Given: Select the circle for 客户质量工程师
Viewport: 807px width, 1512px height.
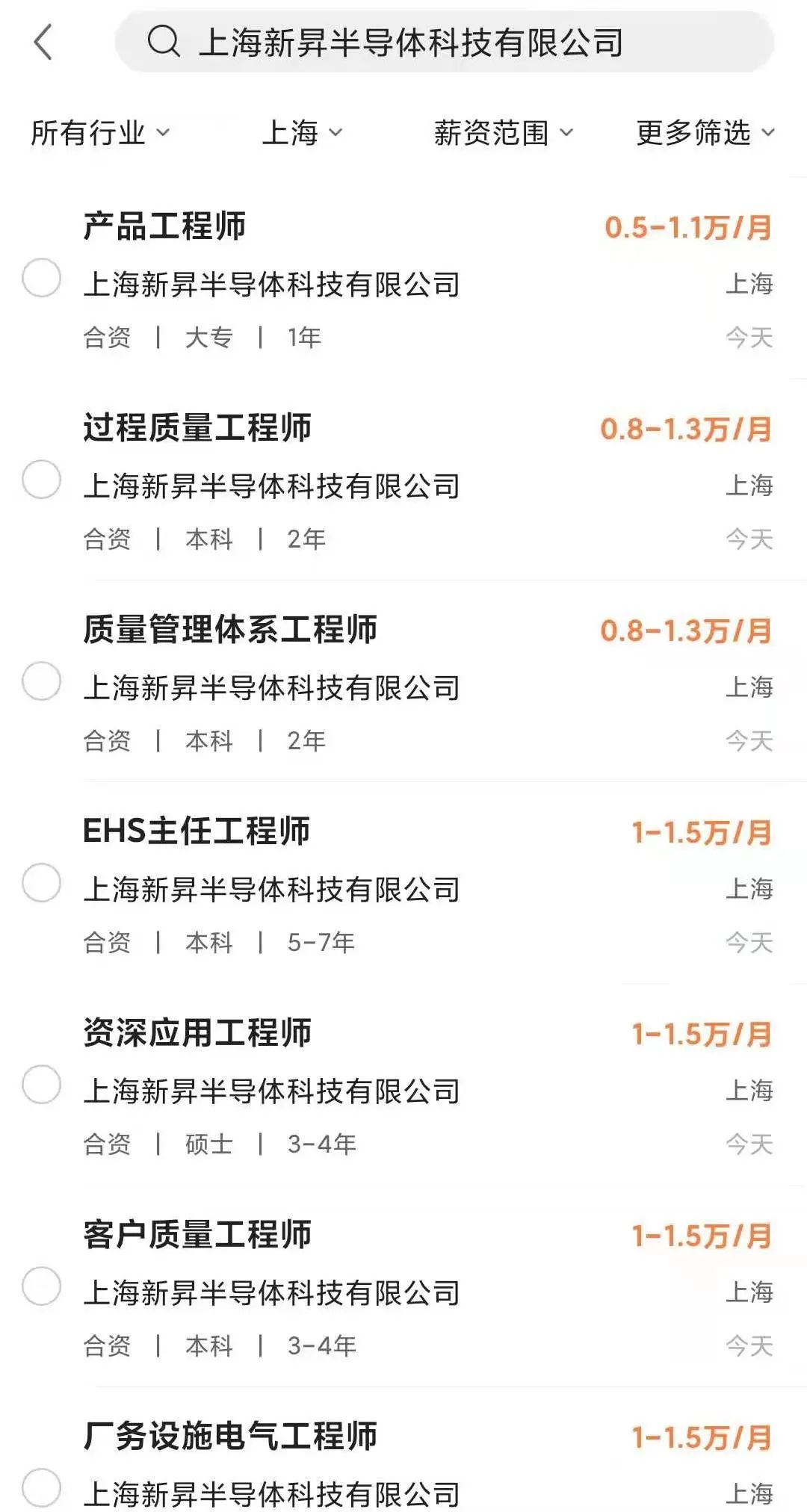Looking at the screenshot, I should (x=42, y=1286).
